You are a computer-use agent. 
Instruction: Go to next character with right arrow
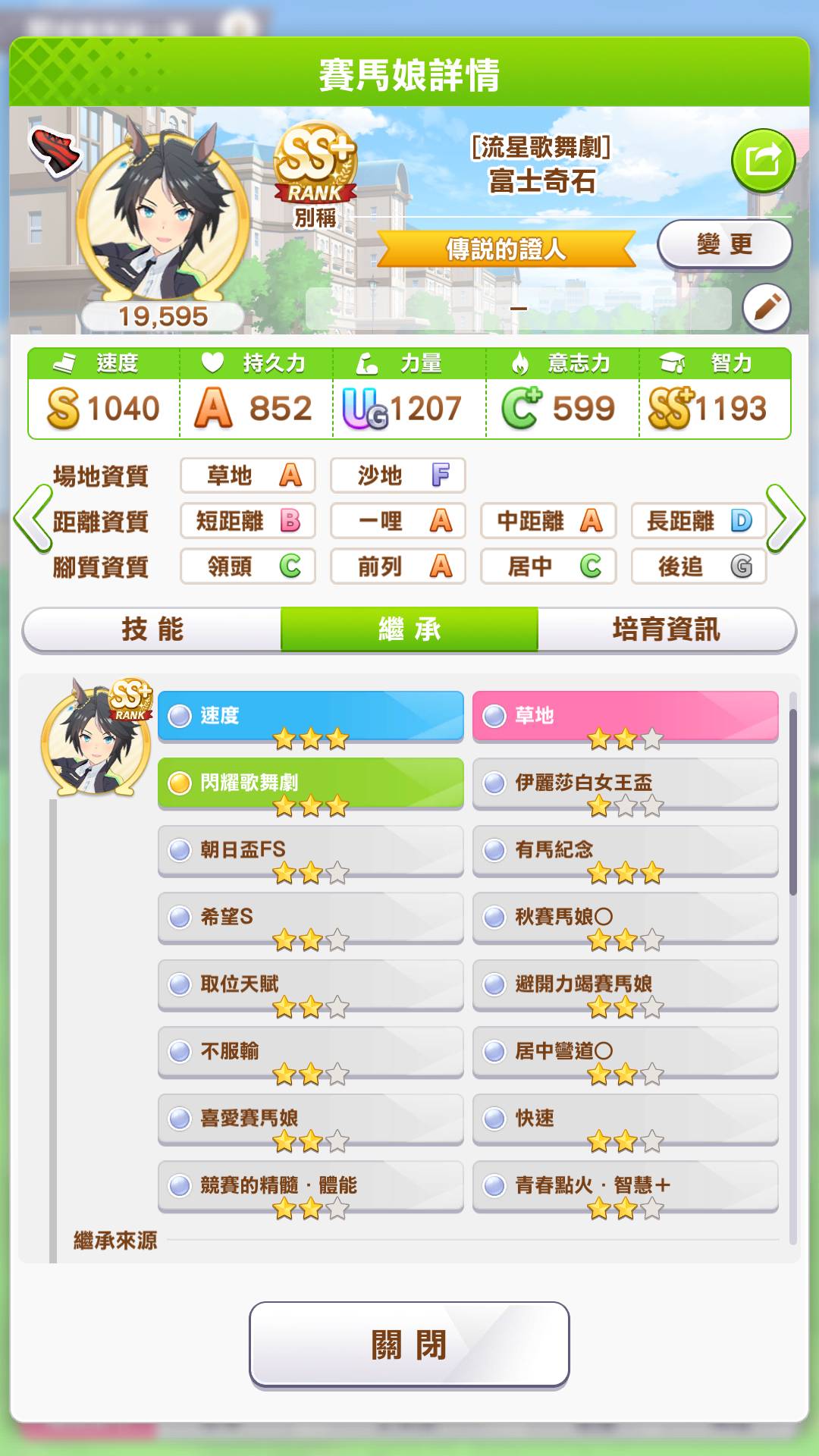pos(785,519)
